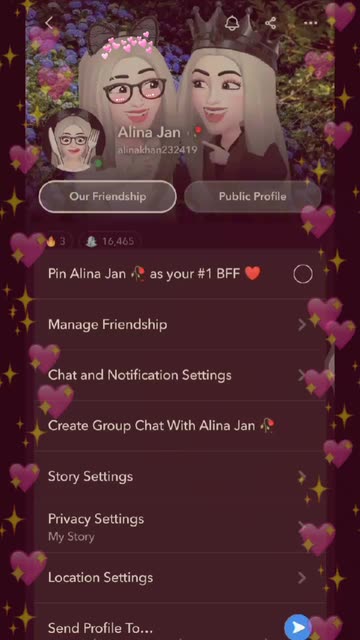Viewport: 360px width, 640px height.
Task: Open Privacy Settings for My Story
Action: [x=180, y=527]
